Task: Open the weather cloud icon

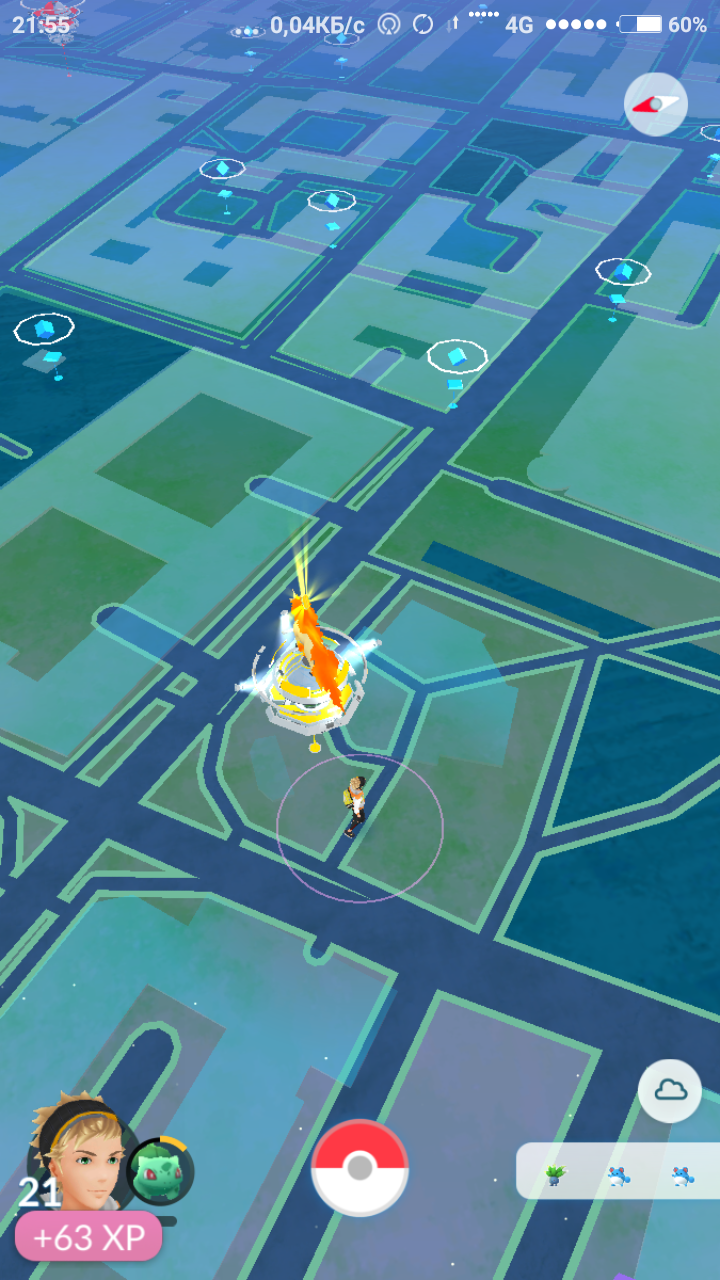Action: pos(670,1091)
